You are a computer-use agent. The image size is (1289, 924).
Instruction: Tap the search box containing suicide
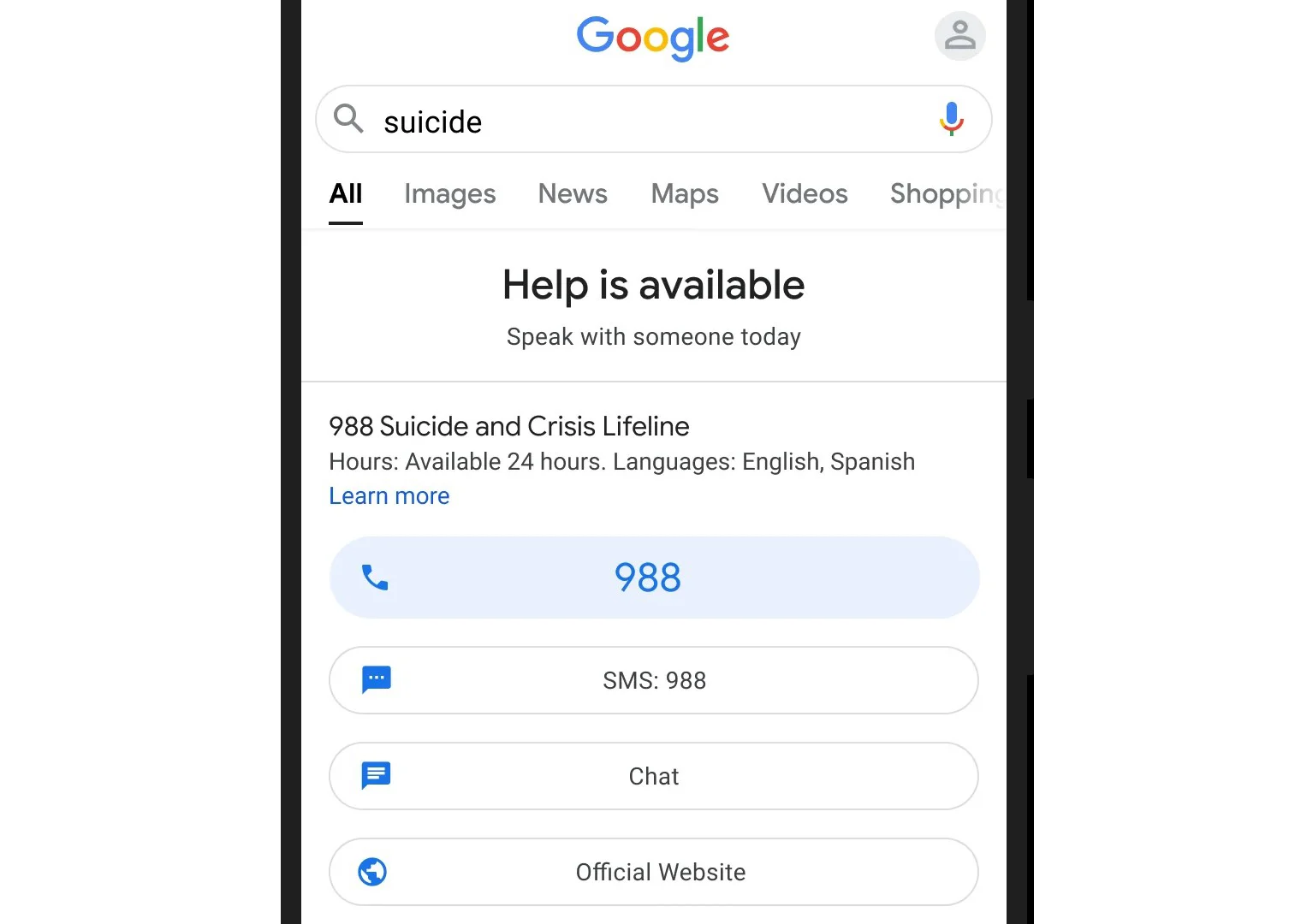pos(633,121)
